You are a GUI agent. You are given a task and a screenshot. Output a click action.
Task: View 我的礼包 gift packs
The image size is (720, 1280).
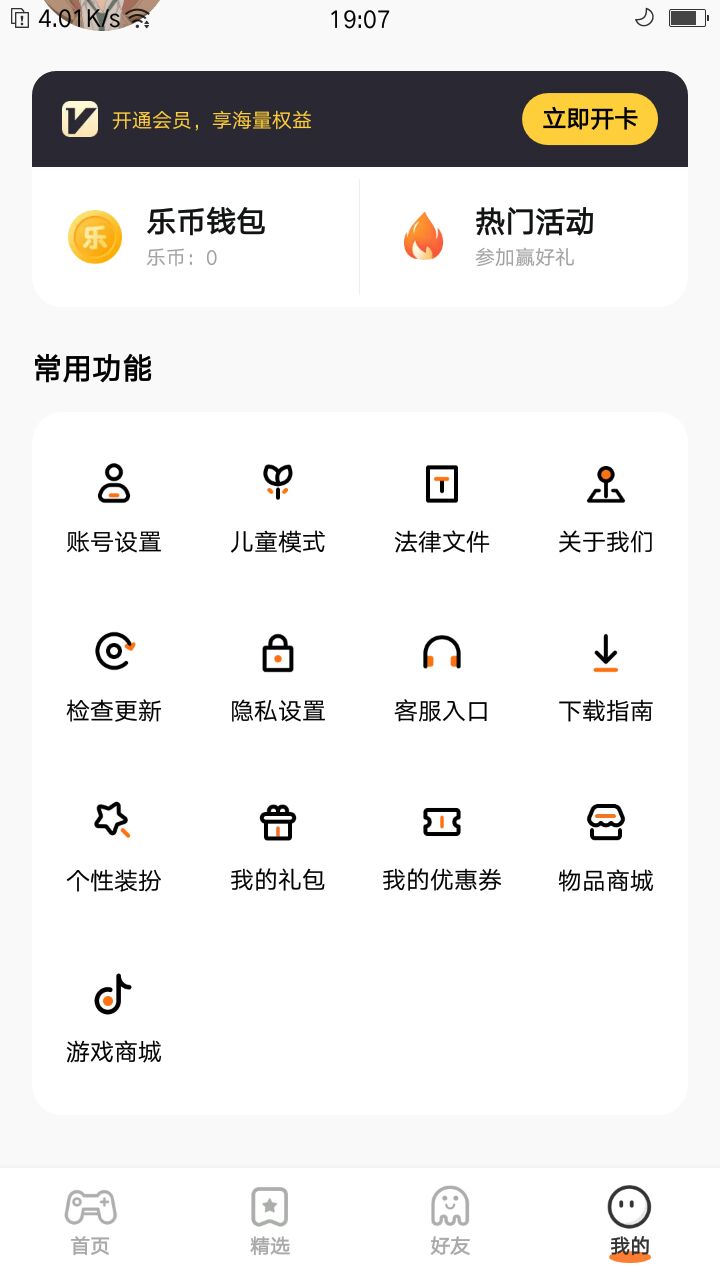click(278, 846)
